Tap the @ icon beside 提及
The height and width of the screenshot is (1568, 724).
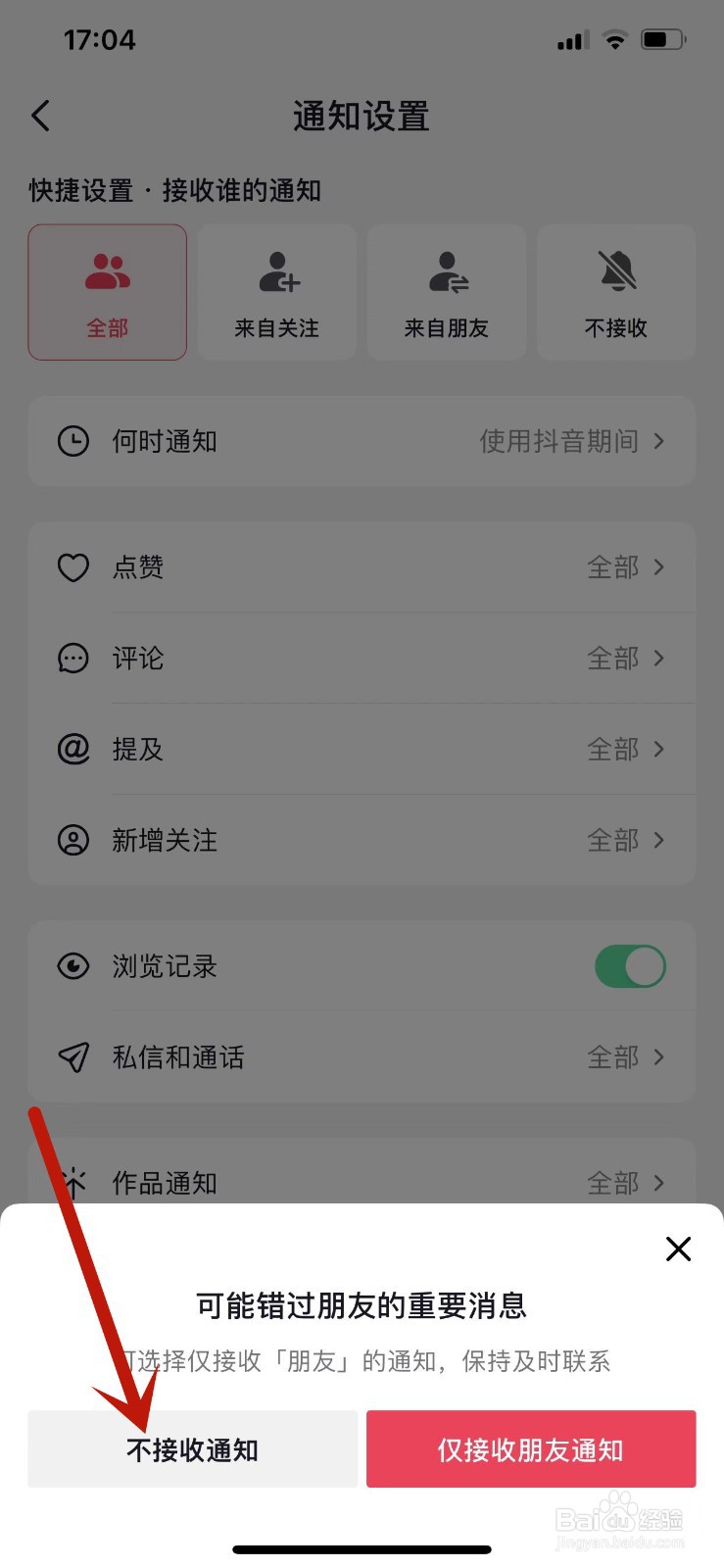pos(72,749)
